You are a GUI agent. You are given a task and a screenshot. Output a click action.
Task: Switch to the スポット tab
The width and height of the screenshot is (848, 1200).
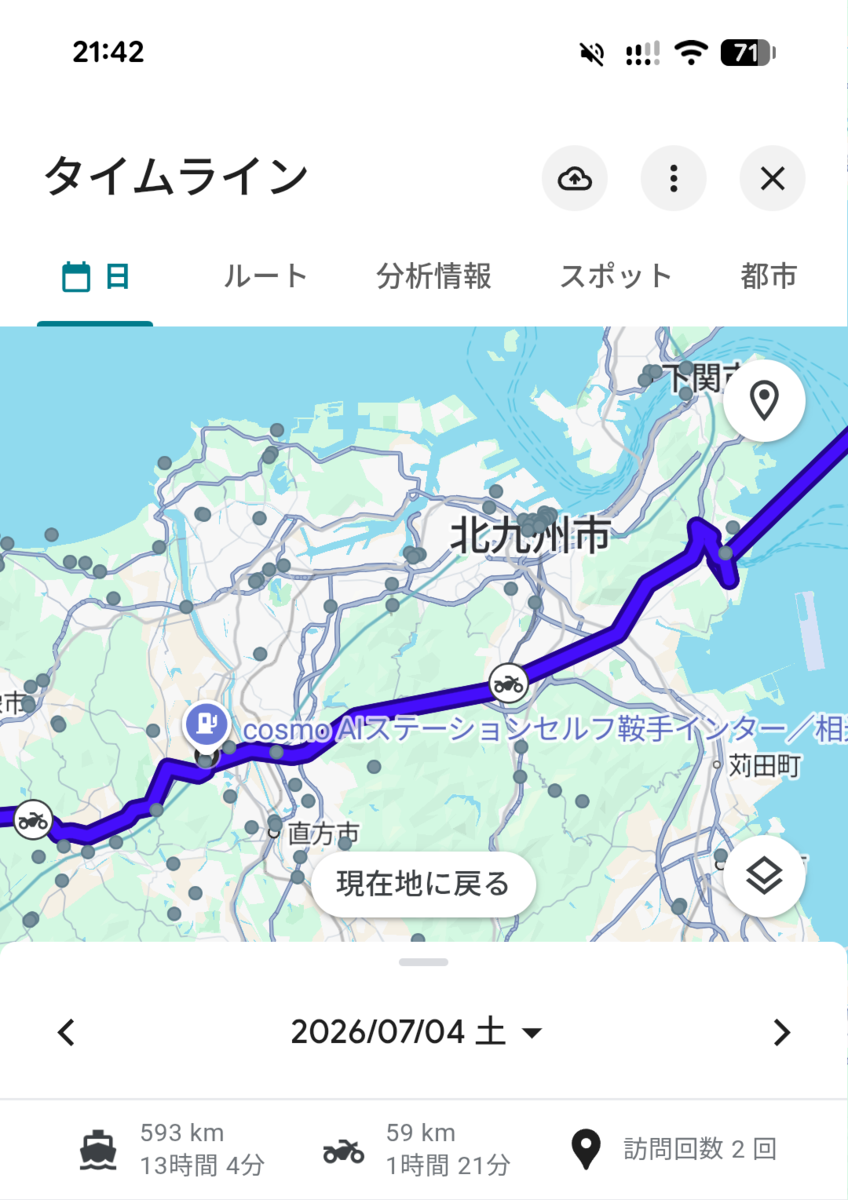(x=615, y=276)
